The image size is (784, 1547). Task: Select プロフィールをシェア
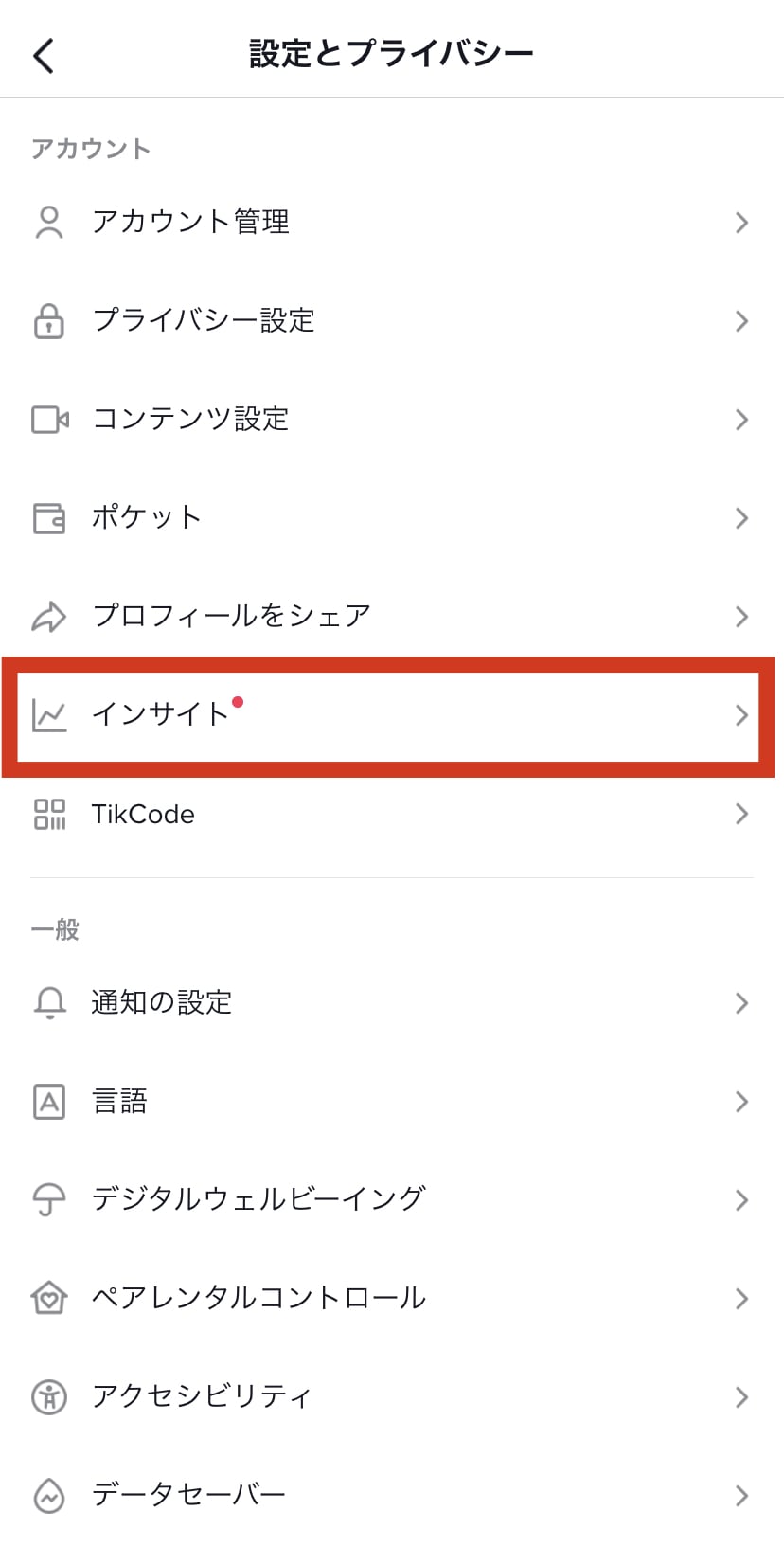coord(392,616)
